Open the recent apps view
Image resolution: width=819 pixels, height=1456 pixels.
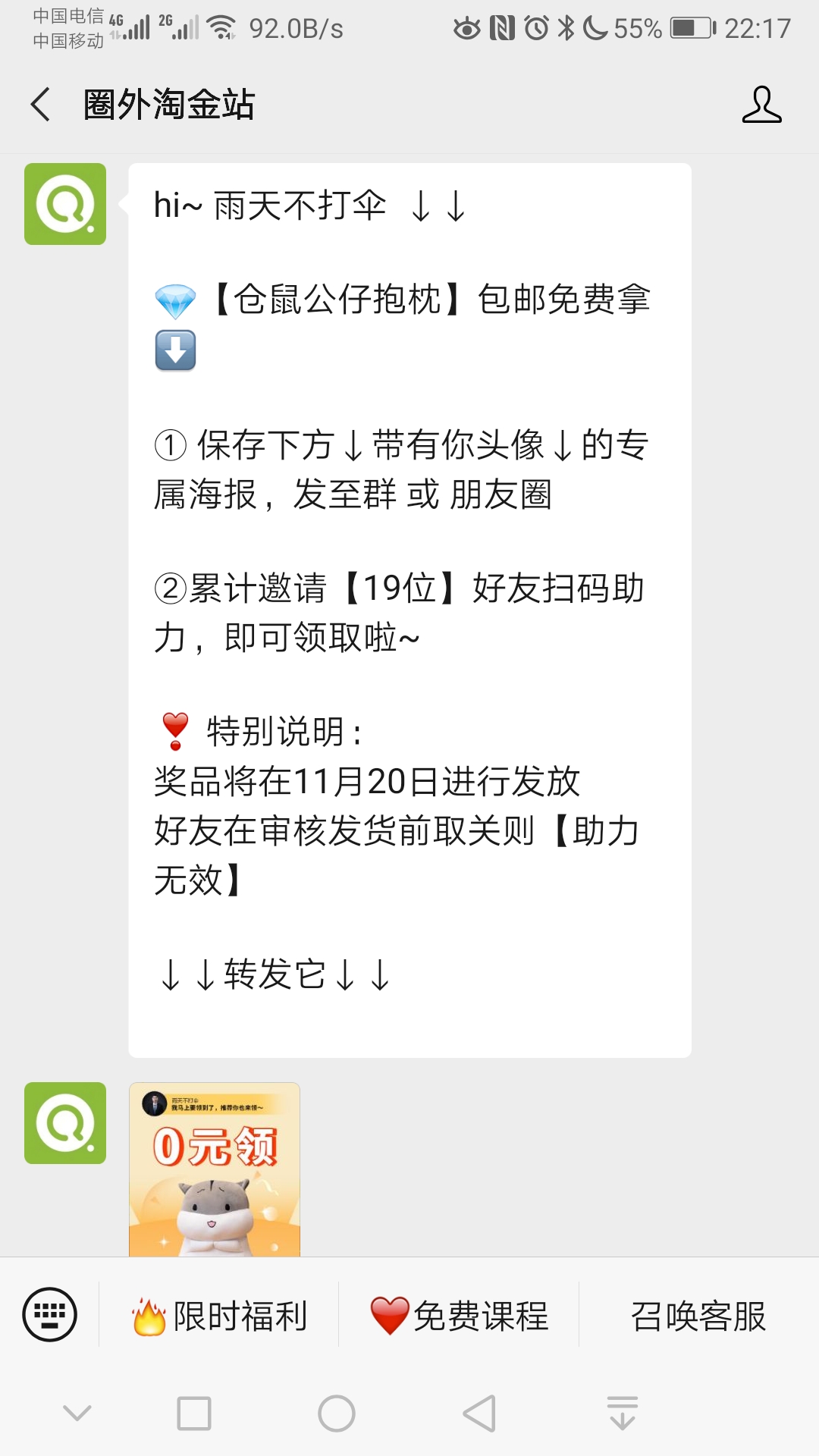point(194,1414)
